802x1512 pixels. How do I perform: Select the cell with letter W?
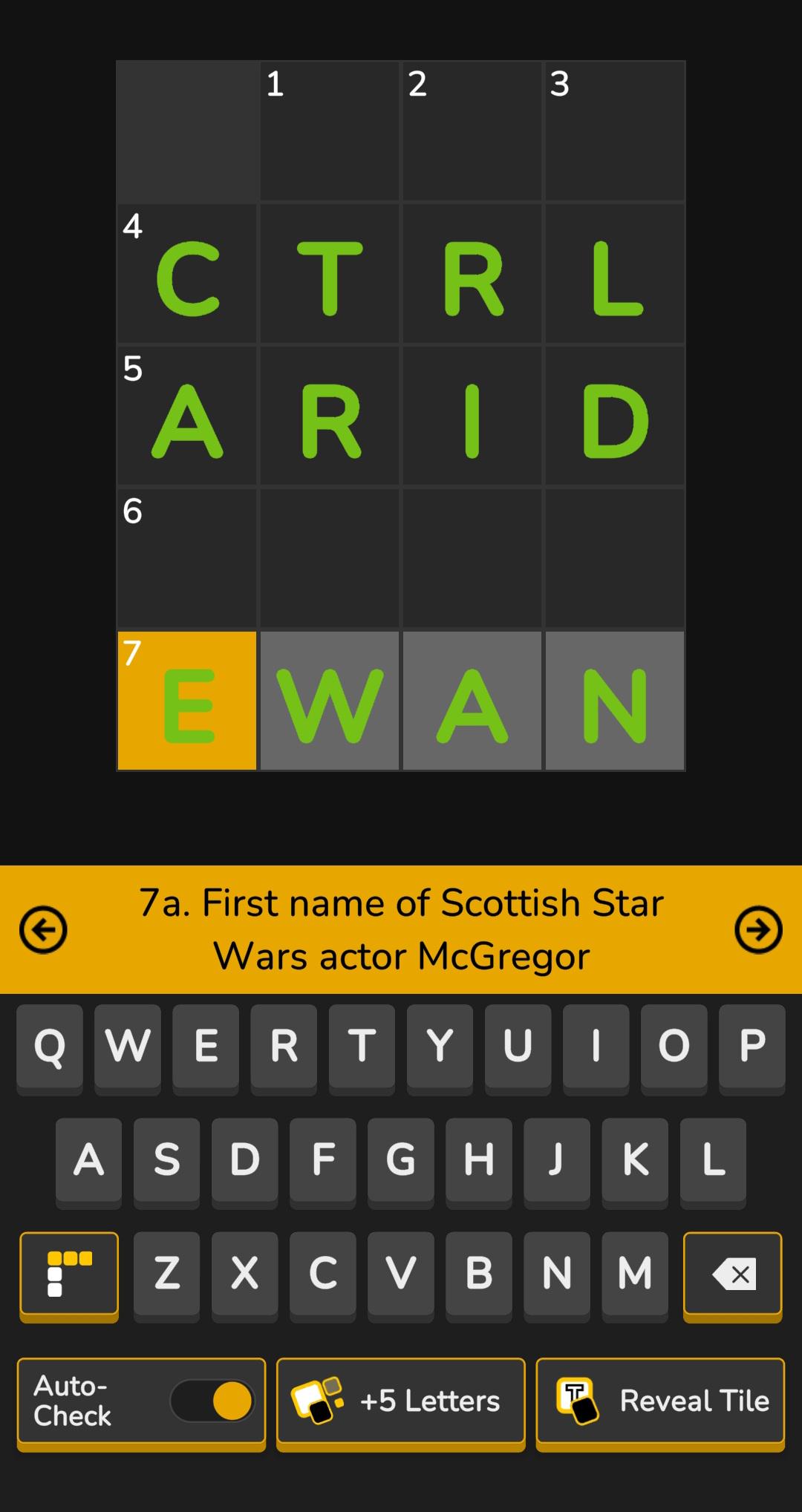(x=330, y=701)
